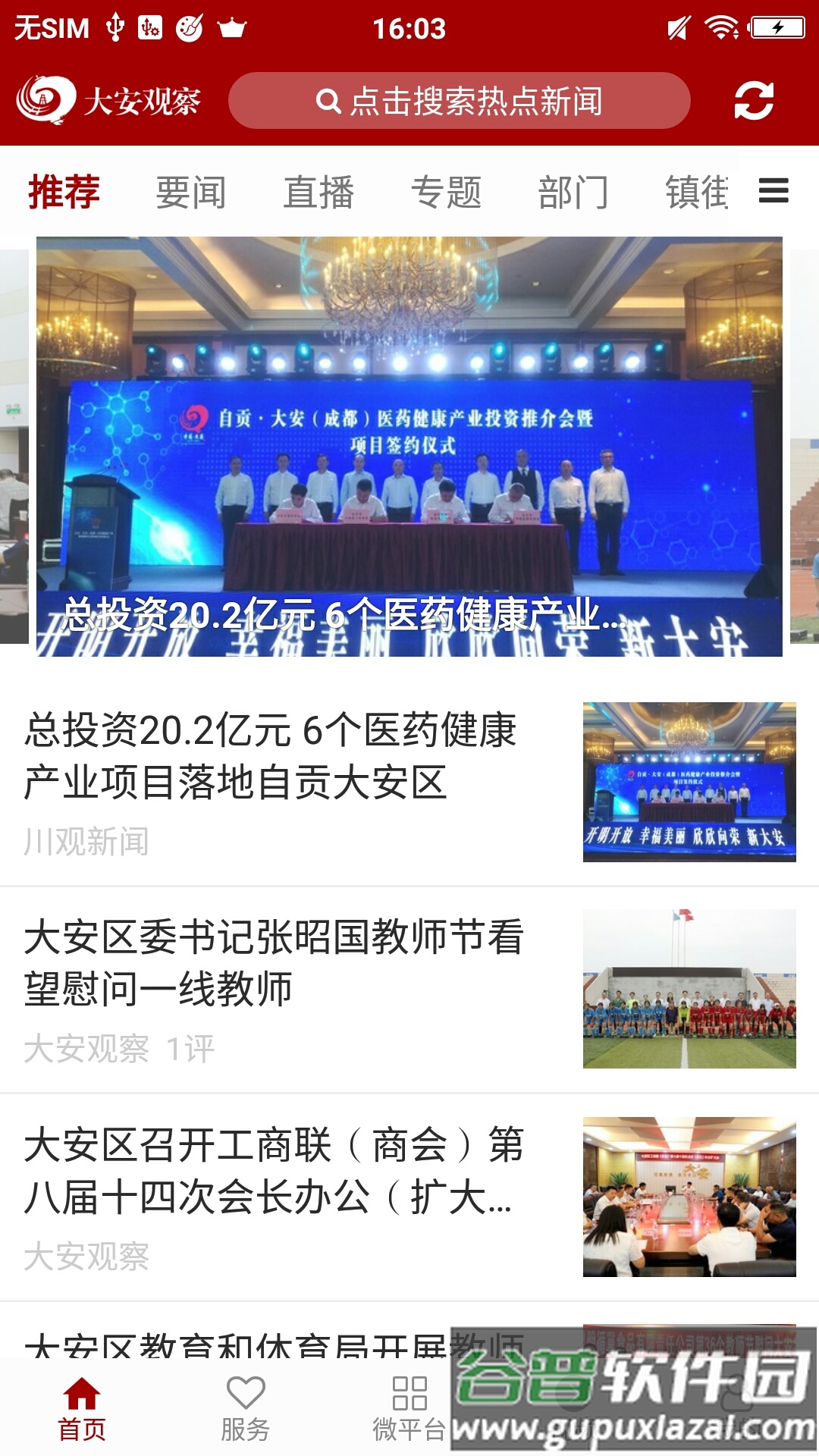Switch to the 服务 tab
Viewport: 819px width, 1456px height.
pyautogui.click(x=246, y=1409)
